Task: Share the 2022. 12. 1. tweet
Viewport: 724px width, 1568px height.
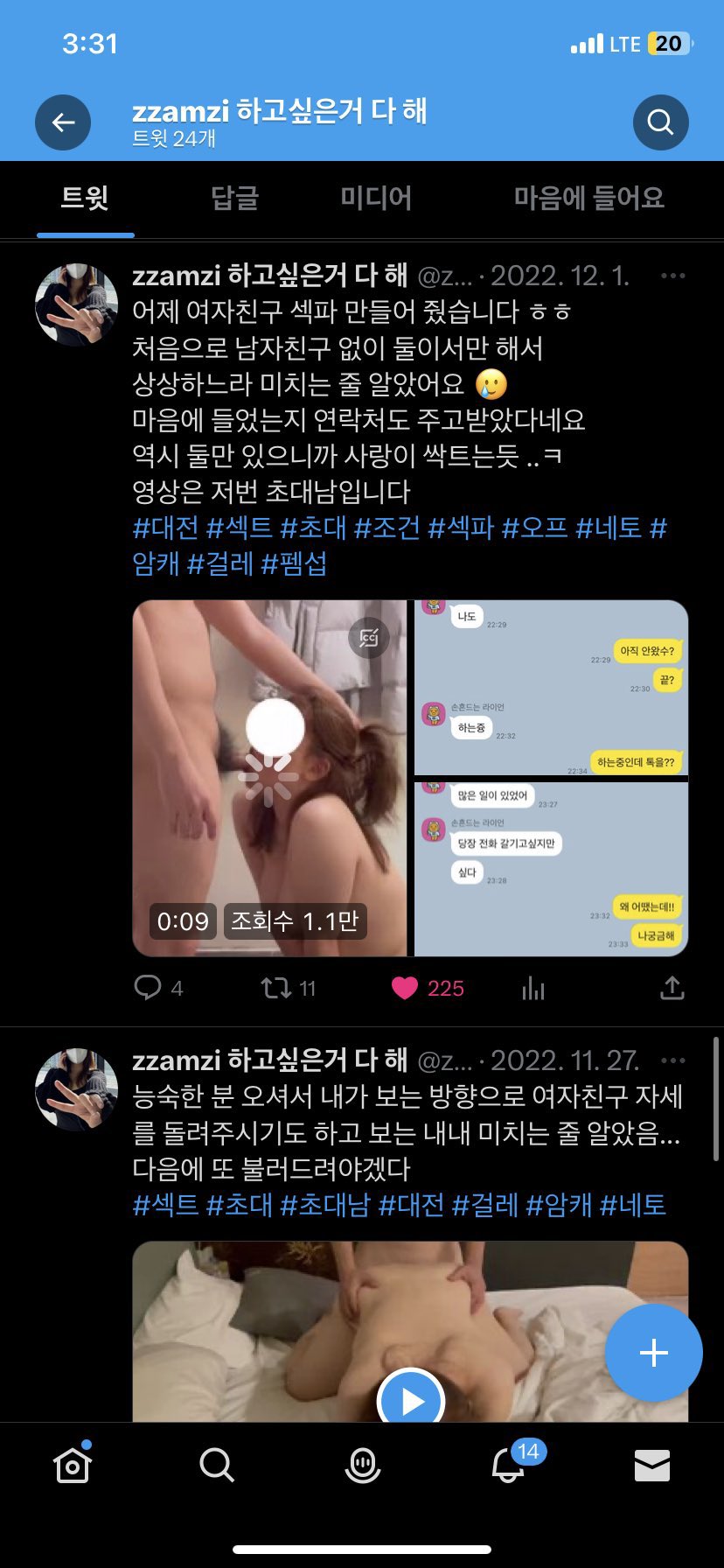Action: pyautogui.click(x=671, y=988)
